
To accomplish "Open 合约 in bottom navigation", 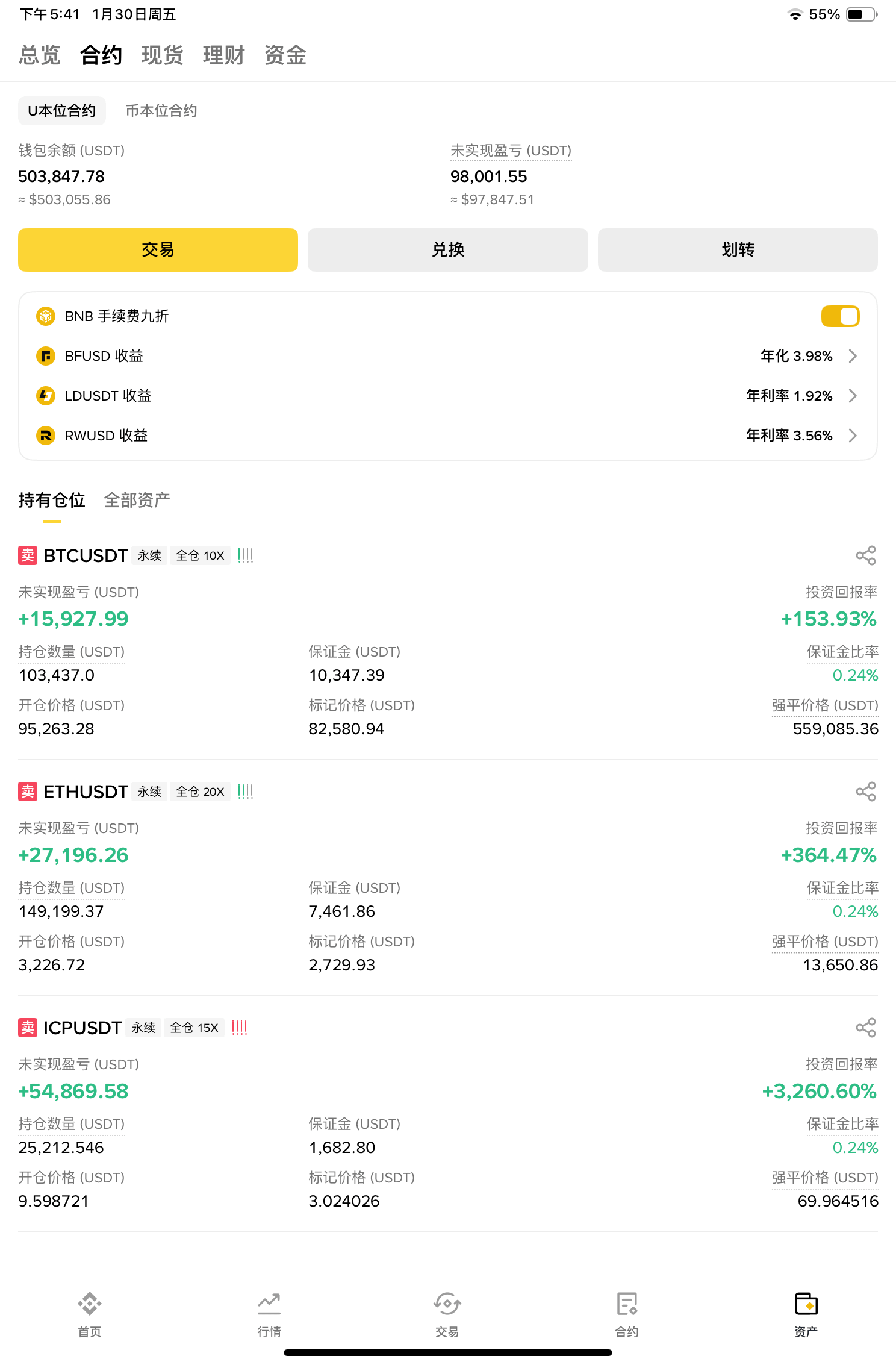I will [x=626, y=1313].
